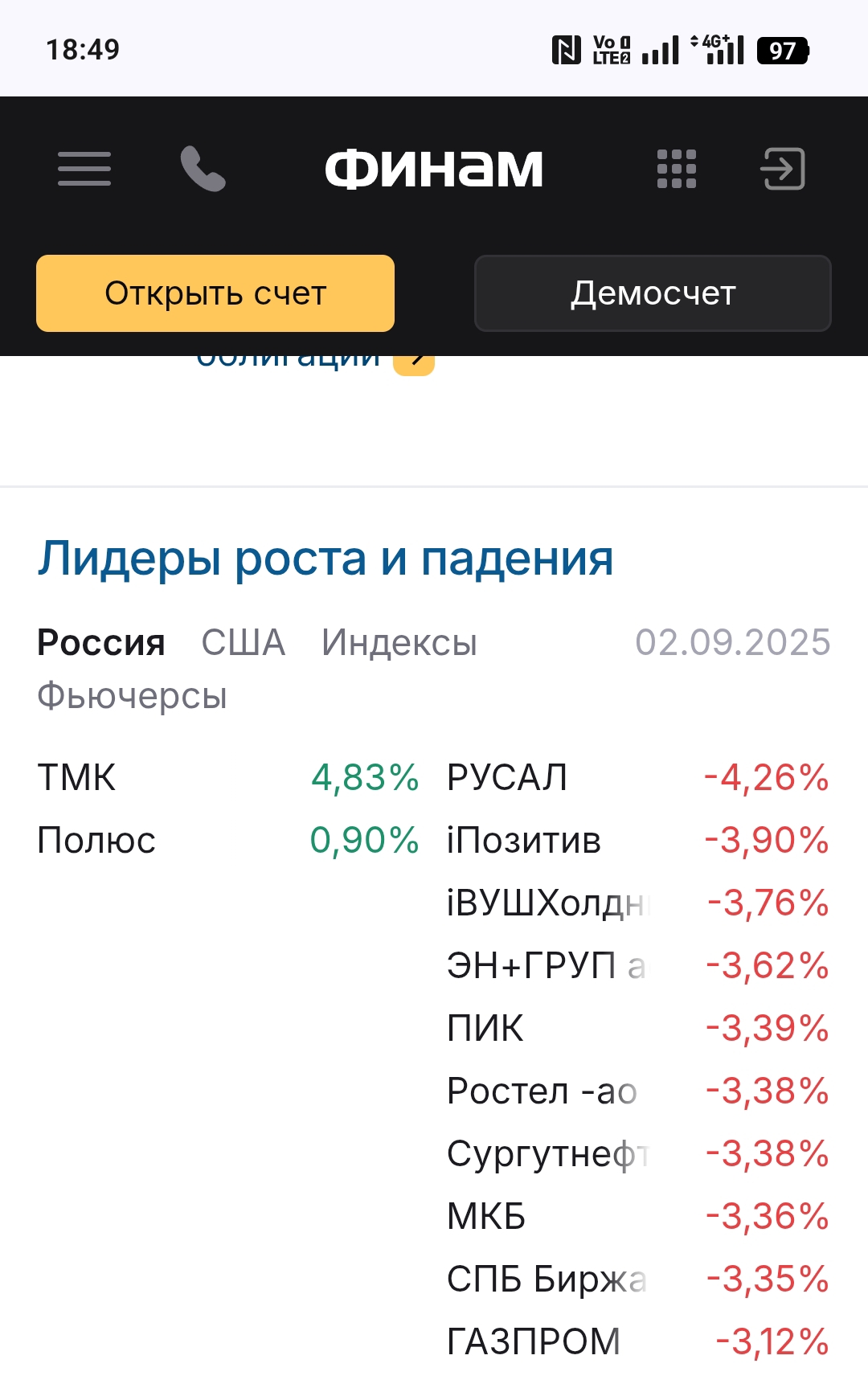This screenshot has height=1384, width=868.
Task: Open the Лидеры роста и падения section
Action: click(x=325, y=559)
